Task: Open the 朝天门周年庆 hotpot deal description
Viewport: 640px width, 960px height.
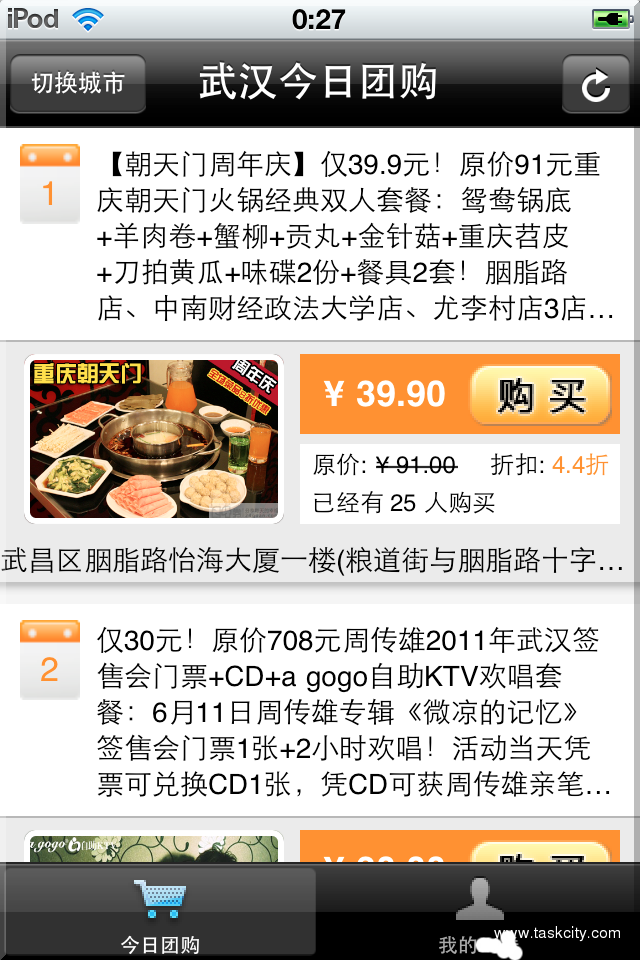Action: [355, 236]
